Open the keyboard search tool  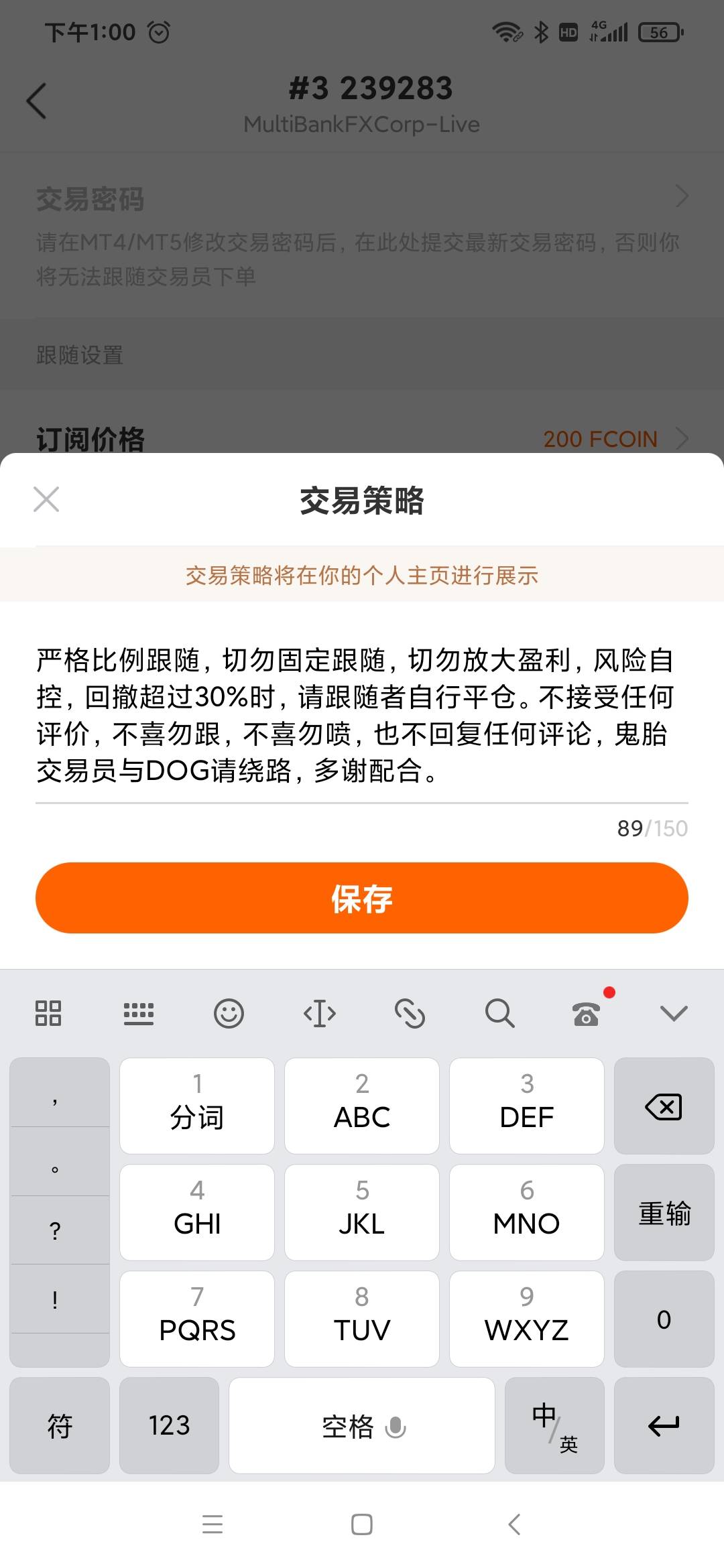click(499, 1013)
